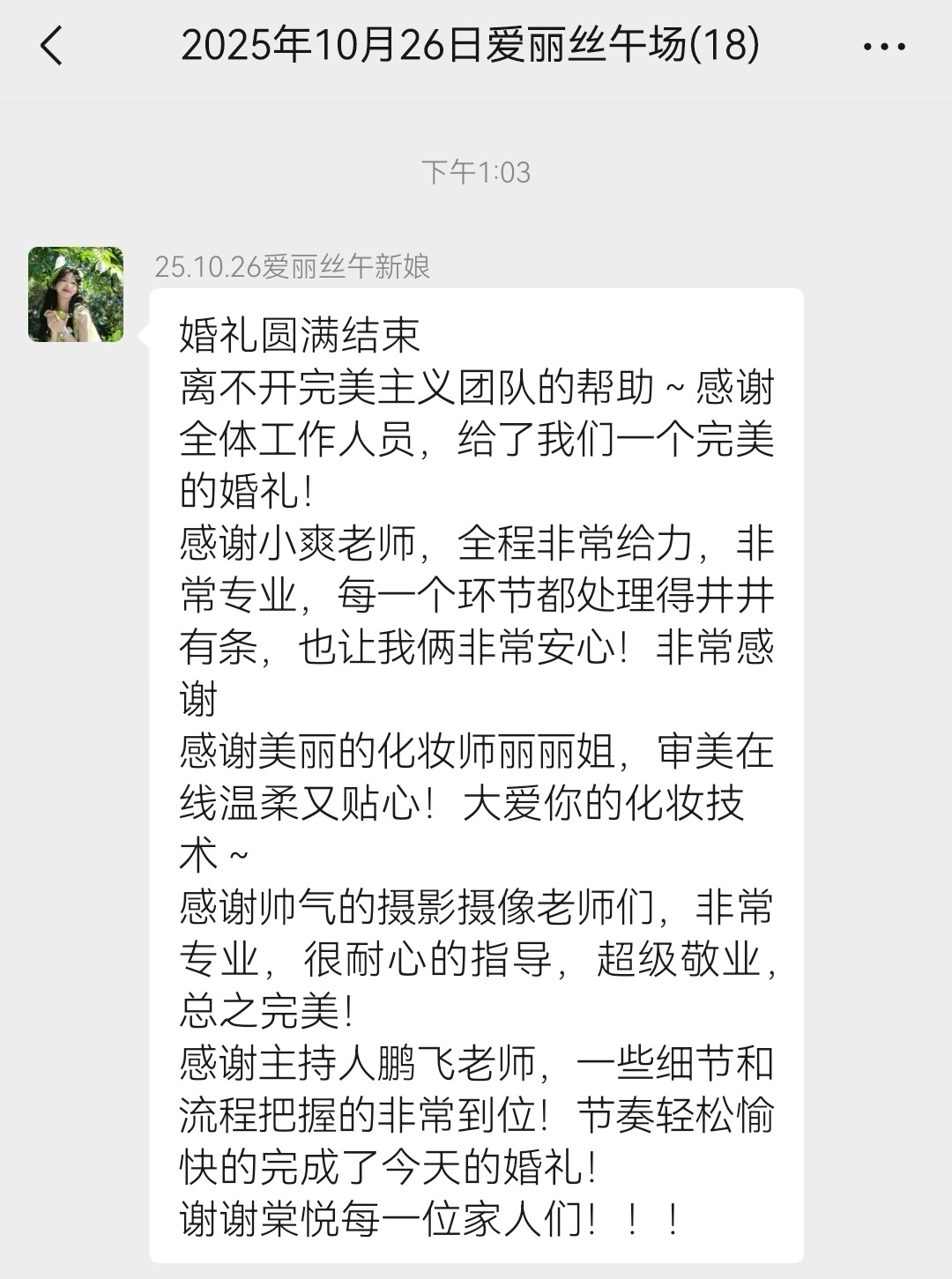Open the chat's three-dot menu

[x=883, y=47]
